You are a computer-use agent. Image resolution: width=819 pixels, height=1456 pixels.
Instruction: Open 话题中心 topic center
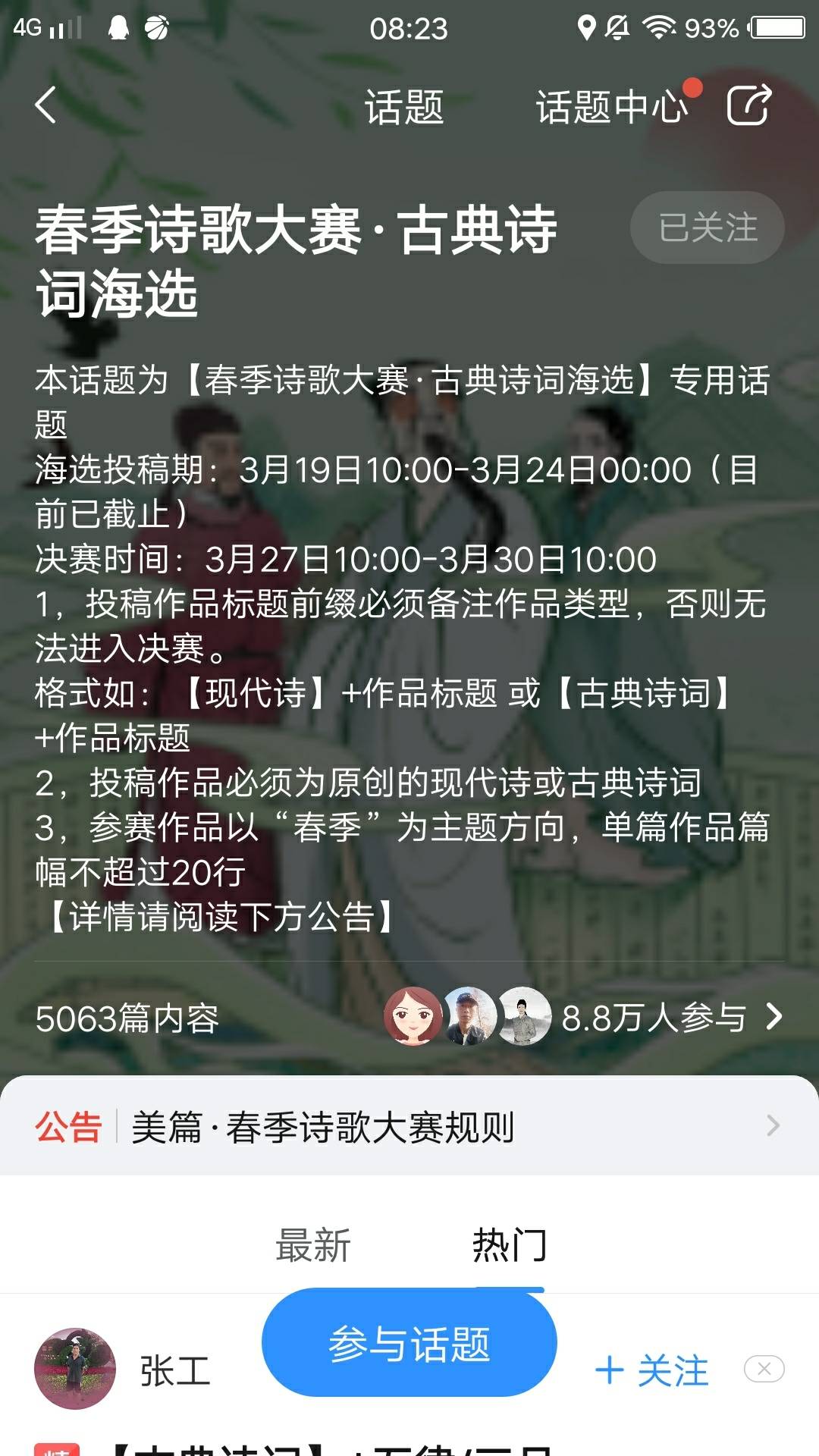point(611,106)
